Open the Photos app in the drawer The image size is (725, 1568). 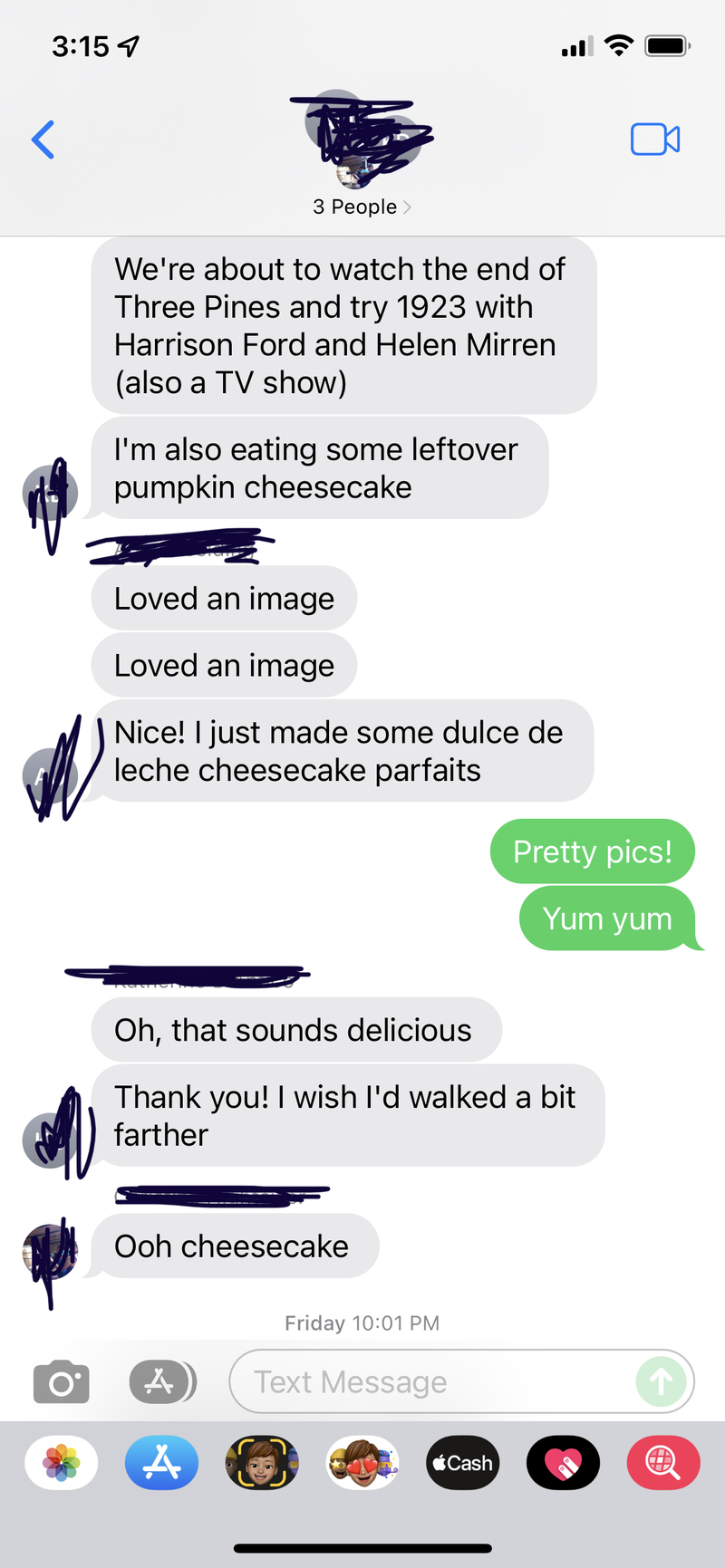coord(62,1463)
